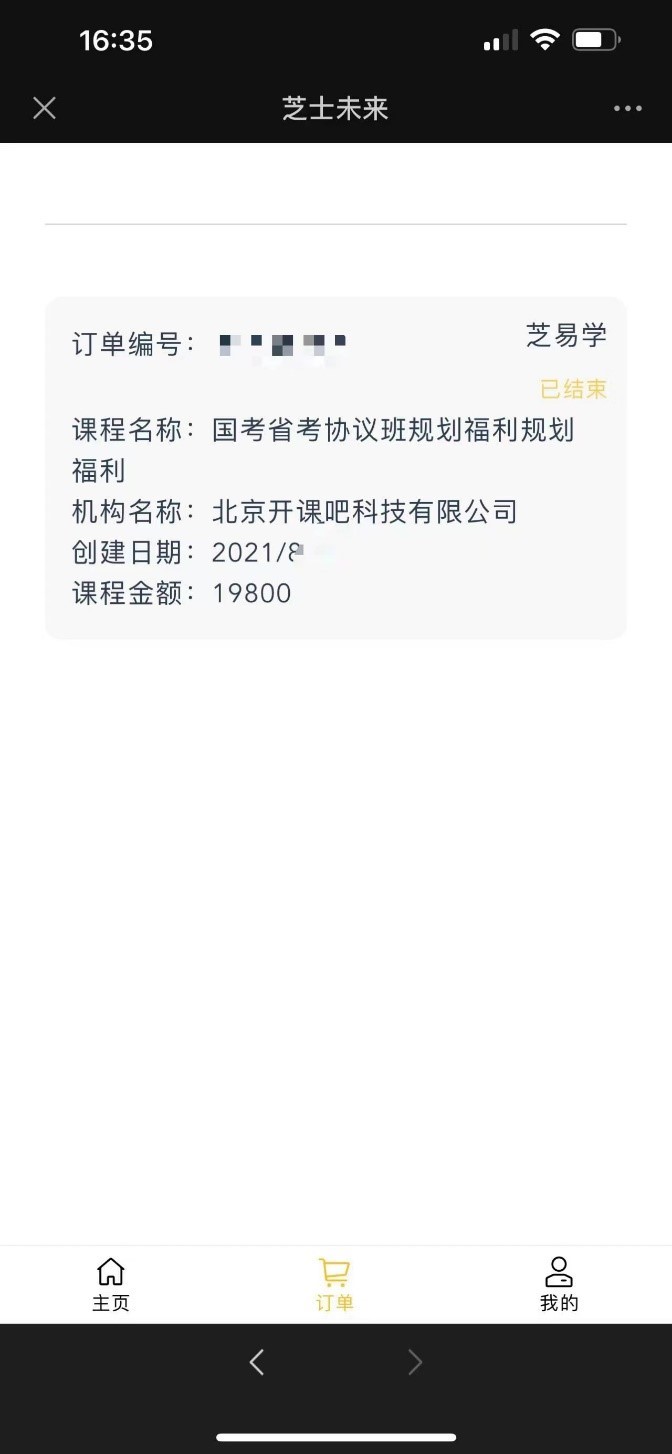
Task: Select the 订单 tab
Action: 335,1285
